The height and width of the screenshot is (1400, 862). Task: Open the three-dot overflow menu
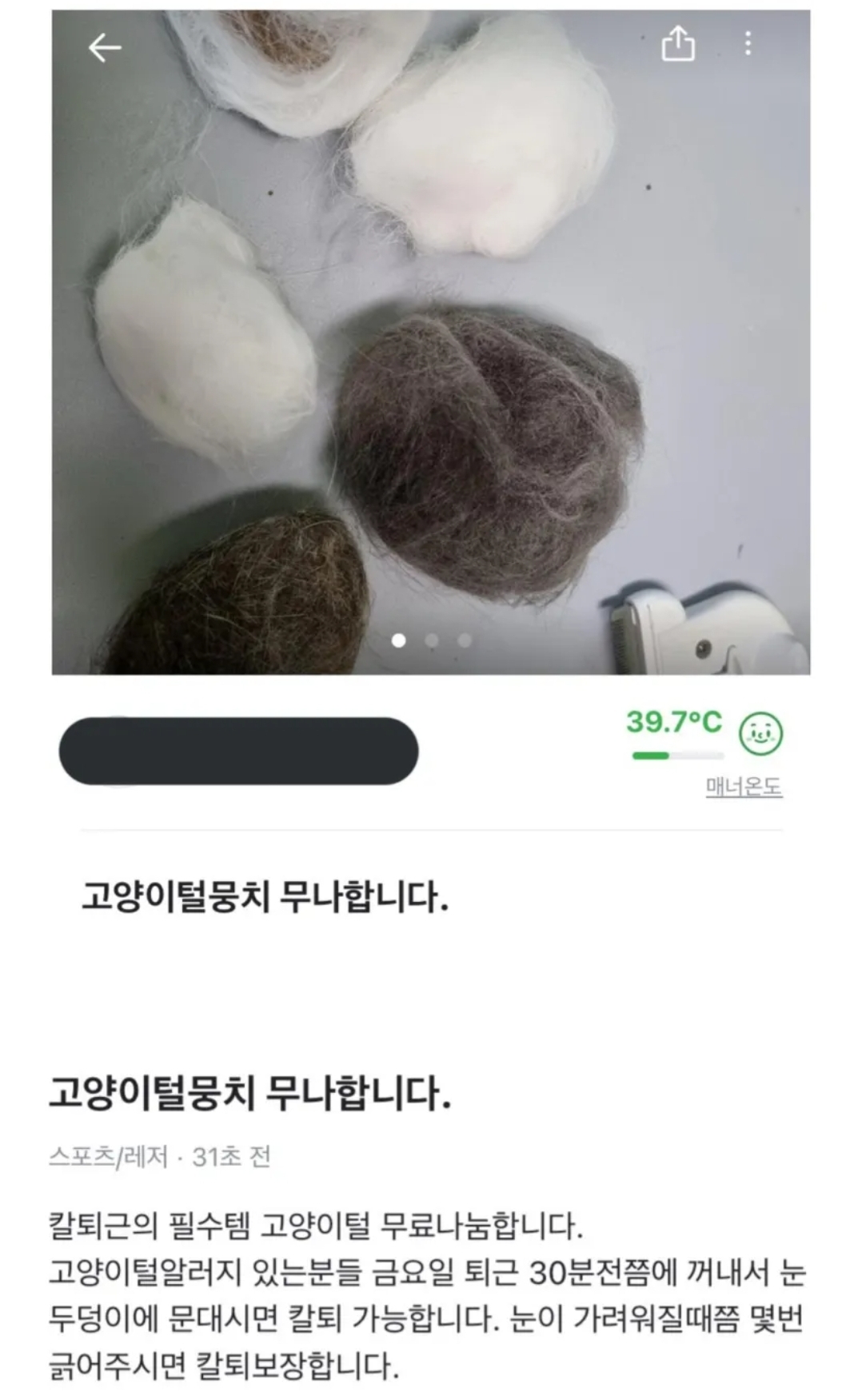point(748,44)
